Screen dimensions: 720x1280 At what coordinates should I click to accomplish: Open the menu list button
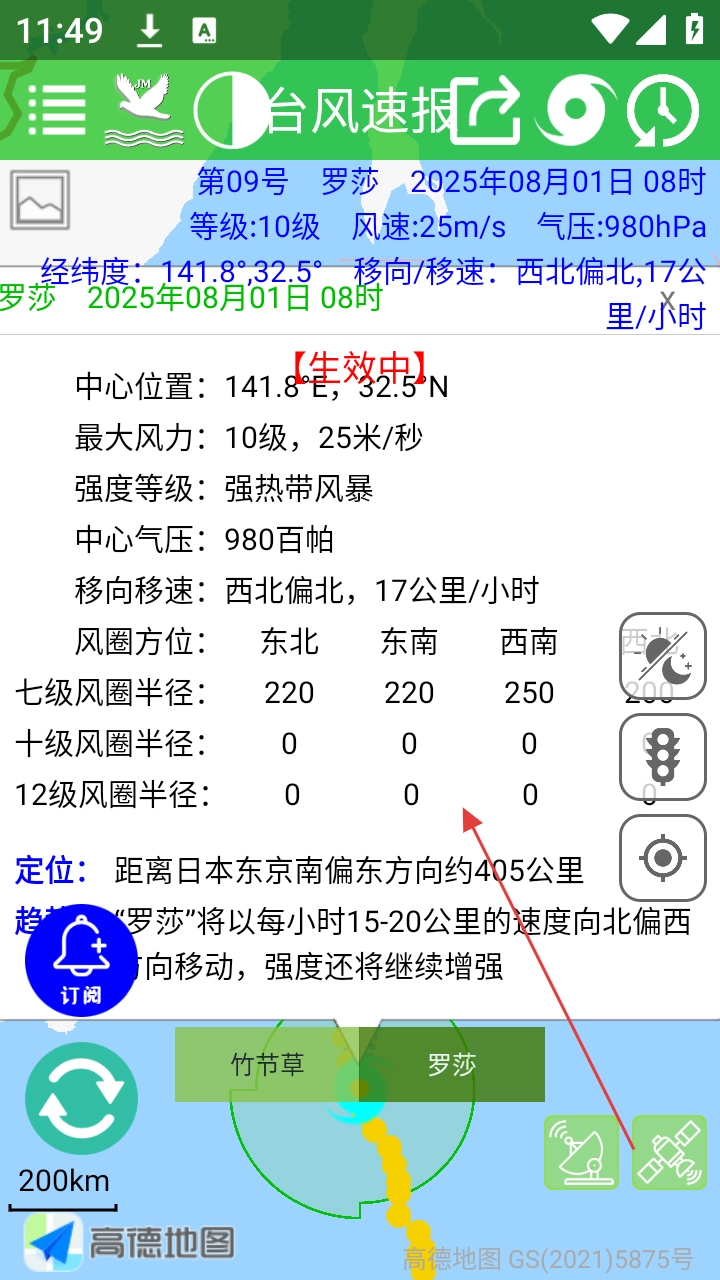[x=57, y=110]
